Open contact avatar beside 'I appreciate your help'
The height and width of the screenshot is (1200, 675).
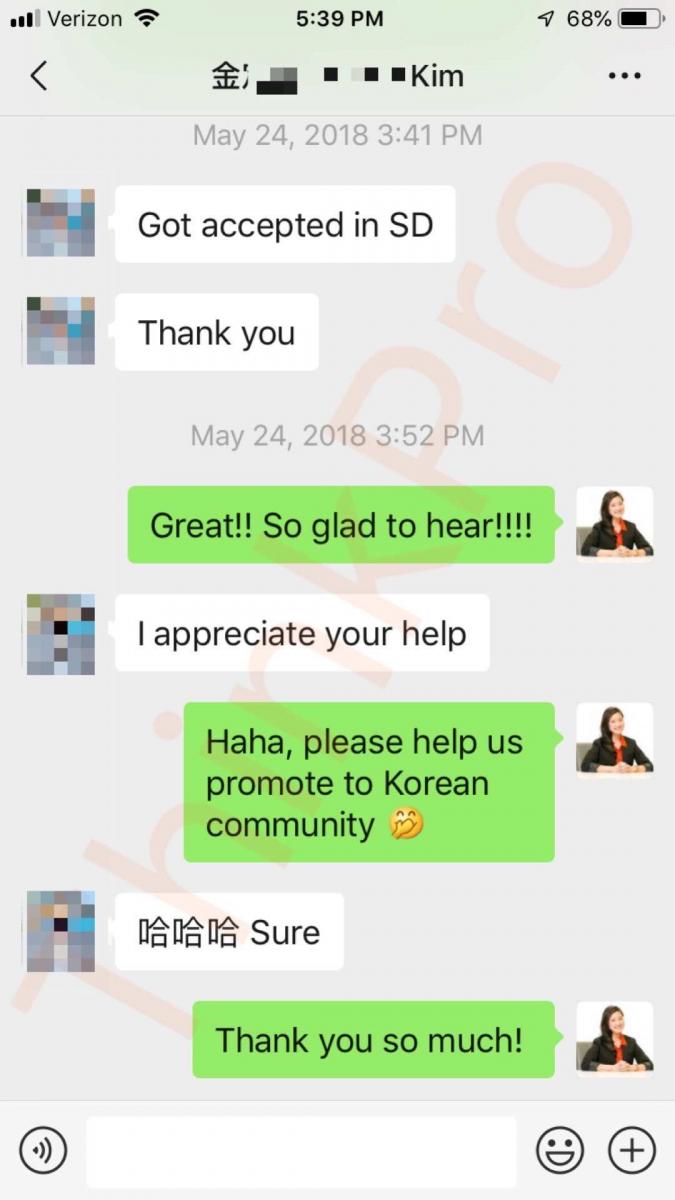click(x=61, y=633)
